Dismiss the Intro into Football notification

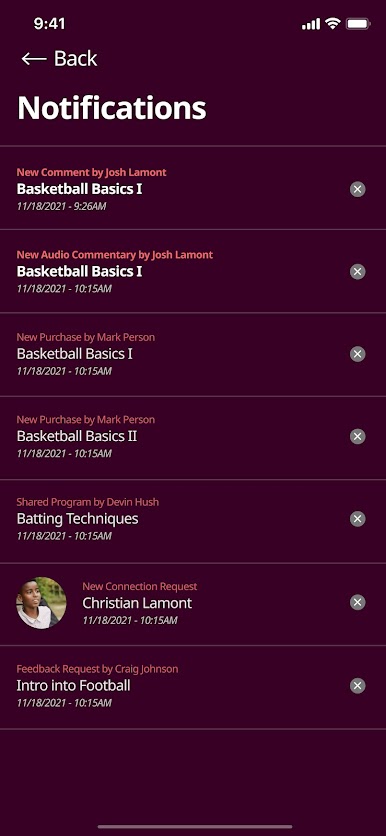(358, 686)
